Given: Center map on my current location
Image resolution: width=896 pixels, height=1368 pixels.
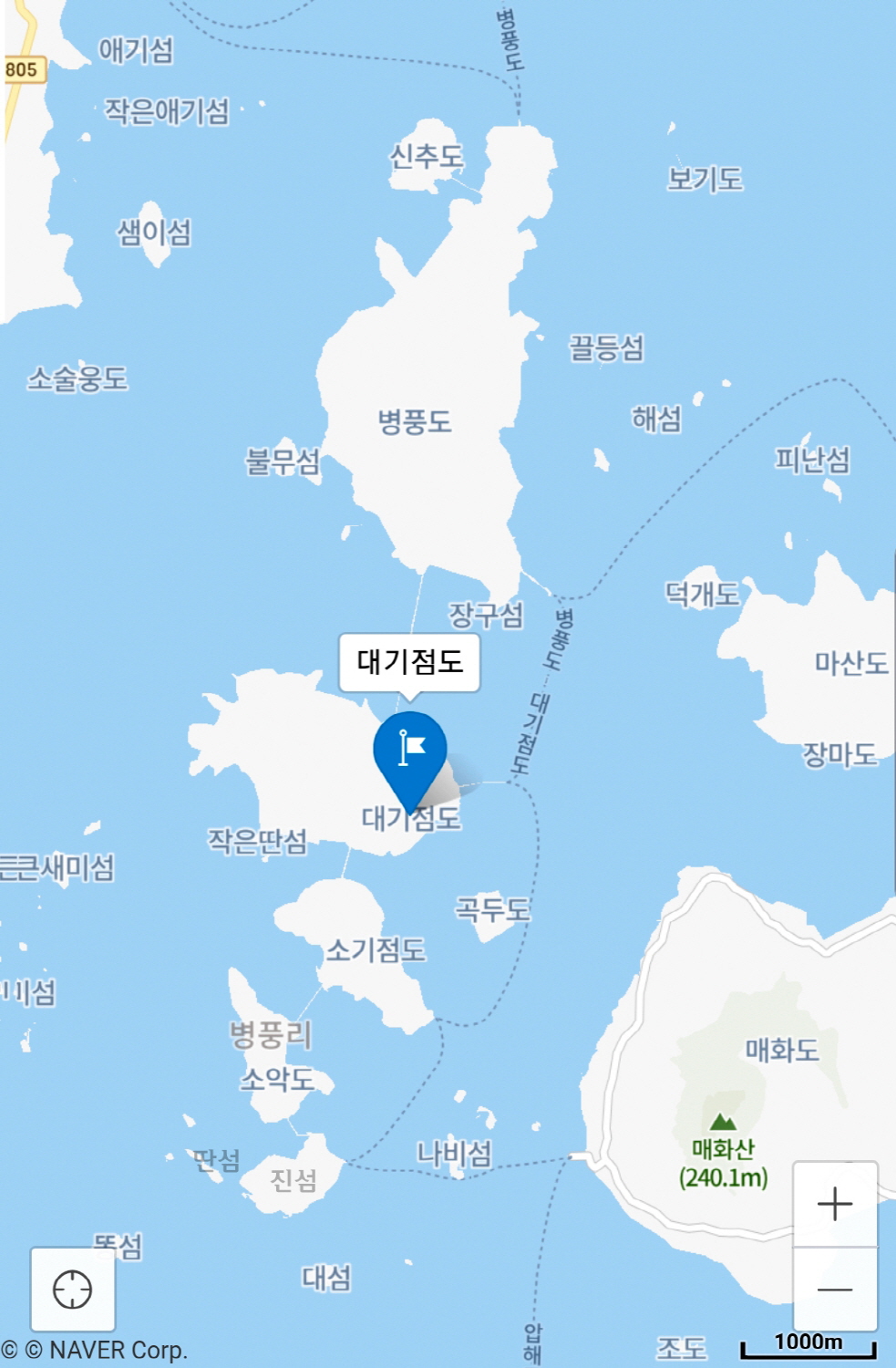Looking at the screenshot, I should [73, 1290].
